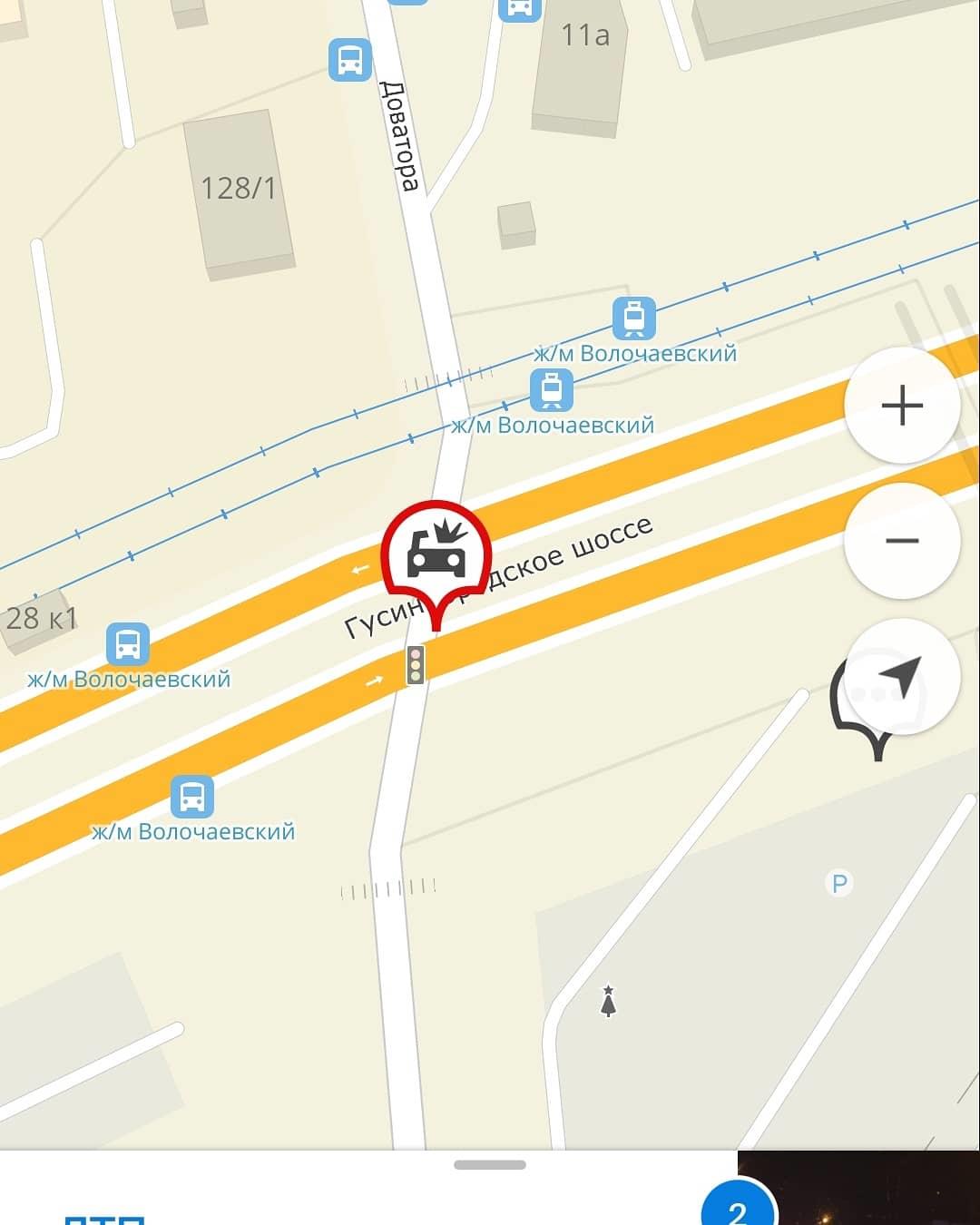This screenshot has height=1225, width=980.
Task: Center map on my location
Action: tap(902, 677)
